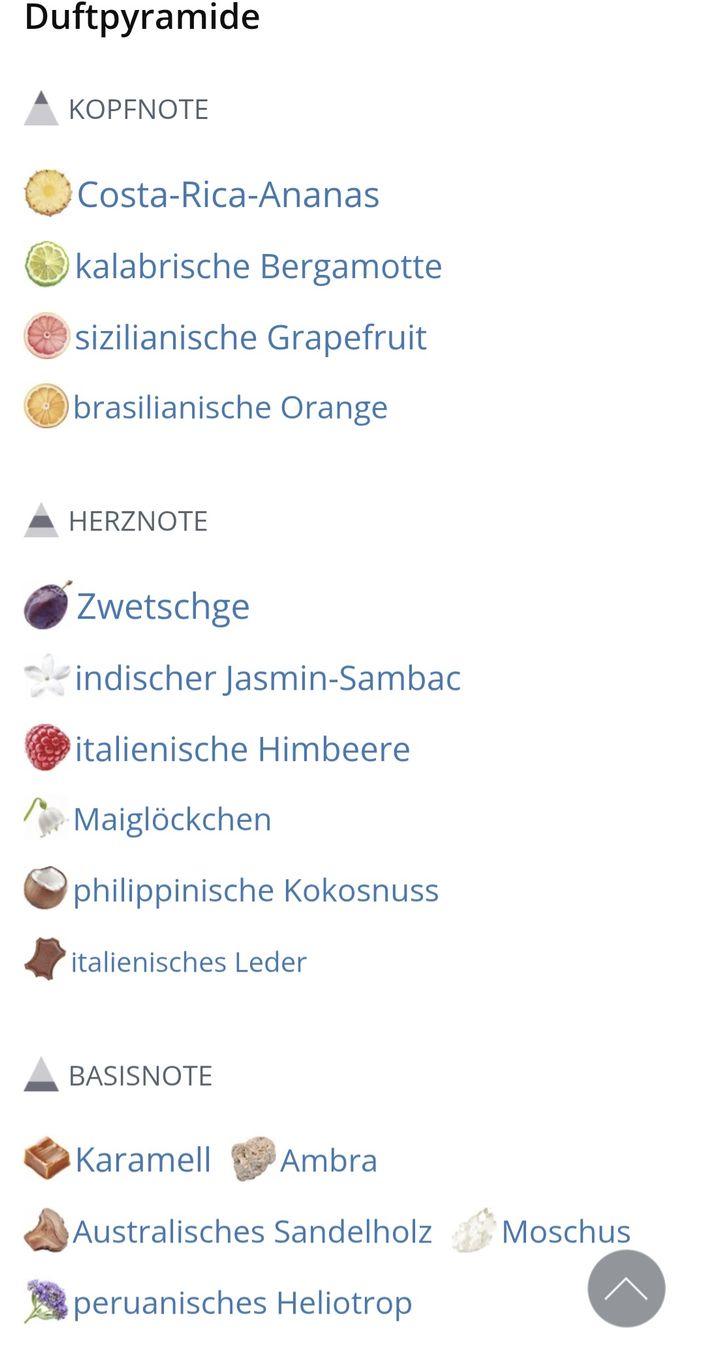View indischer Jasmin-Sambac note

pyautogui.click(x=267, y=678)
